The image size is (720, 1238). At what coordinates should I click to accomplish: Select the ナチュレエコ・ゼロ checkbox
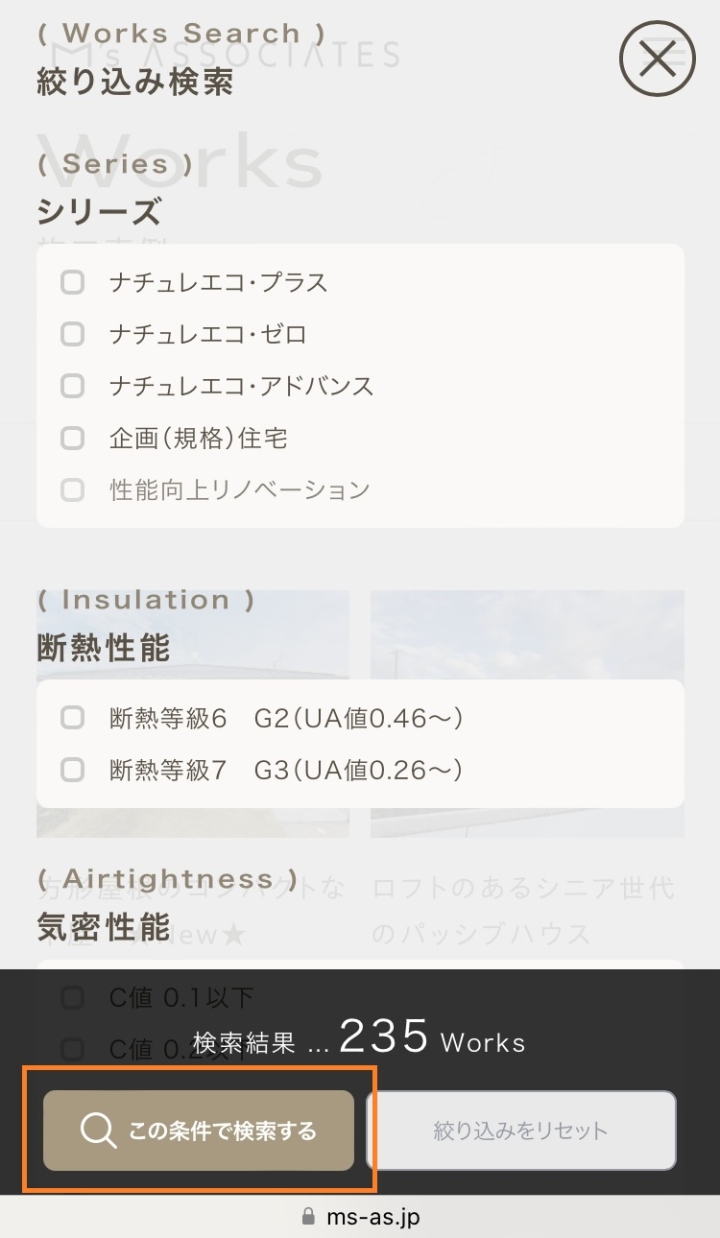[73, 334]
